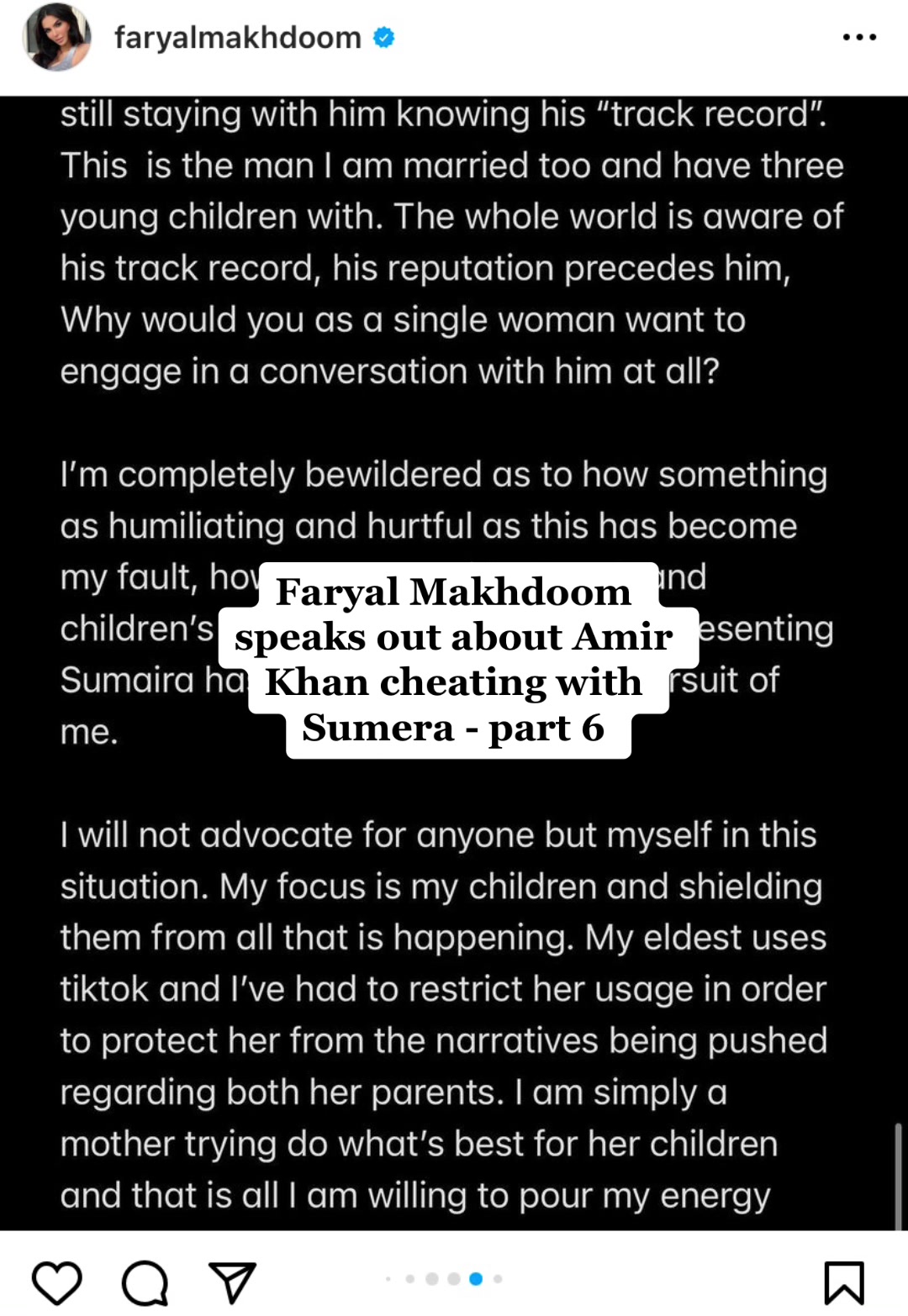Share the post via paper plane icon
This screenshot has height=1316, width=908.
pyautogui.click(x=232, y=1282)
